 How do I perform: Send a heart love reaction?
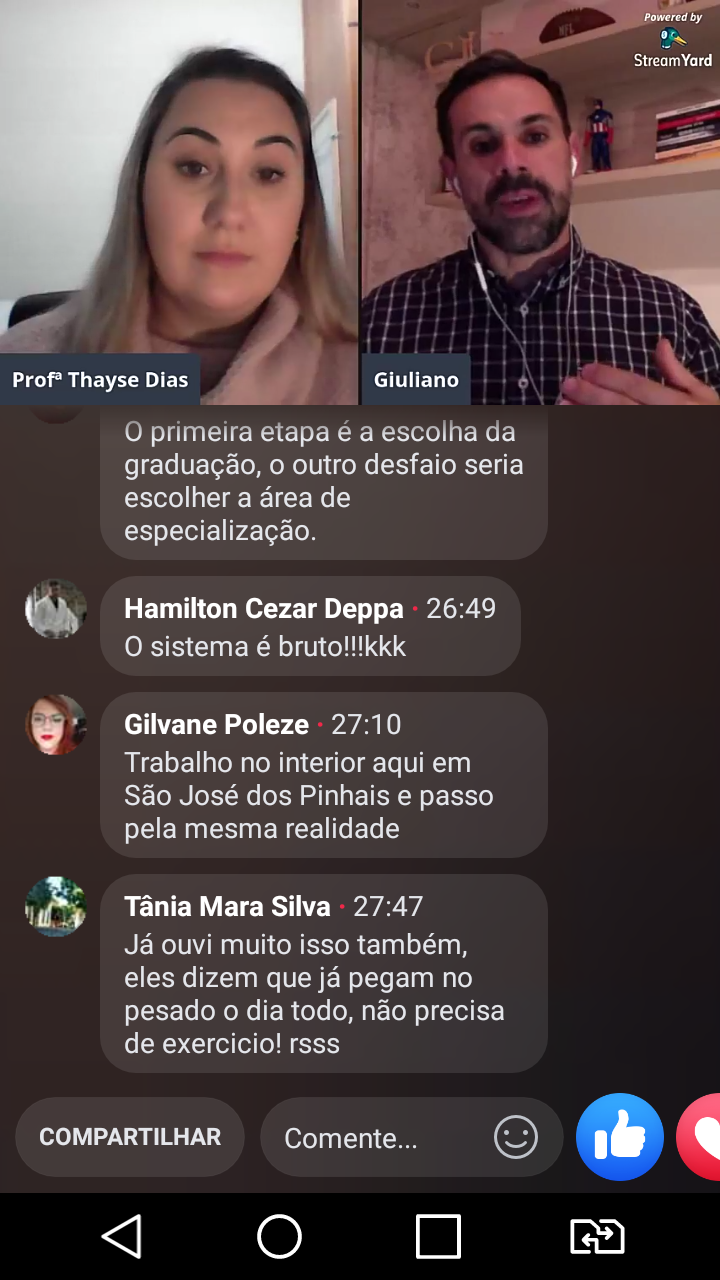702,1138
